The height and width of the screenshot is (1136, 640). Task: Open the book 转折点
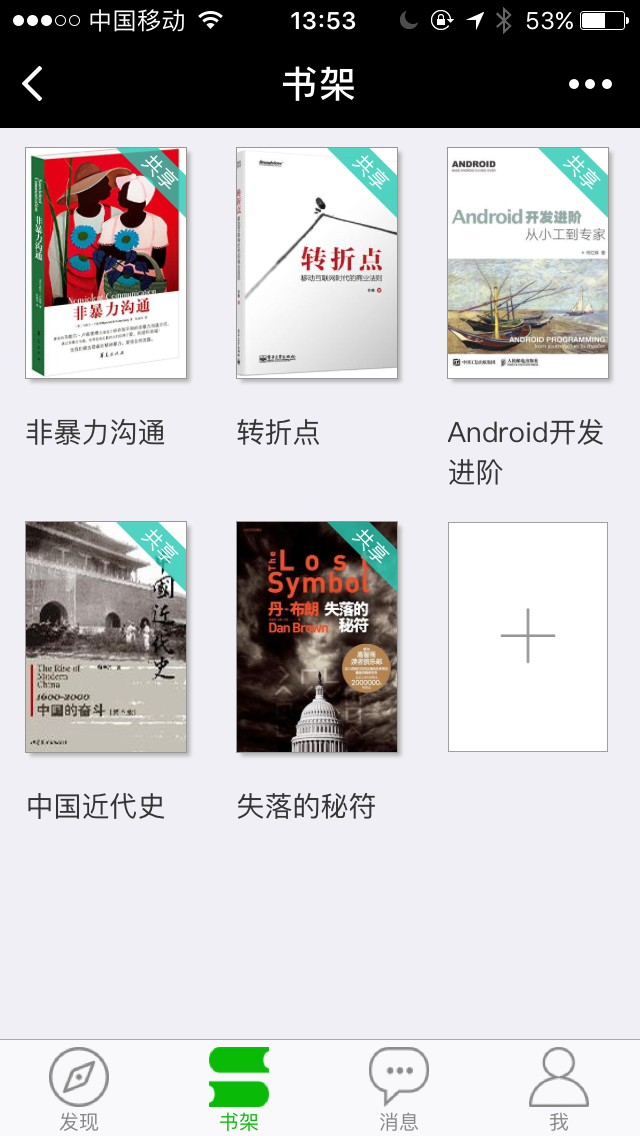(x=317, y=263)
